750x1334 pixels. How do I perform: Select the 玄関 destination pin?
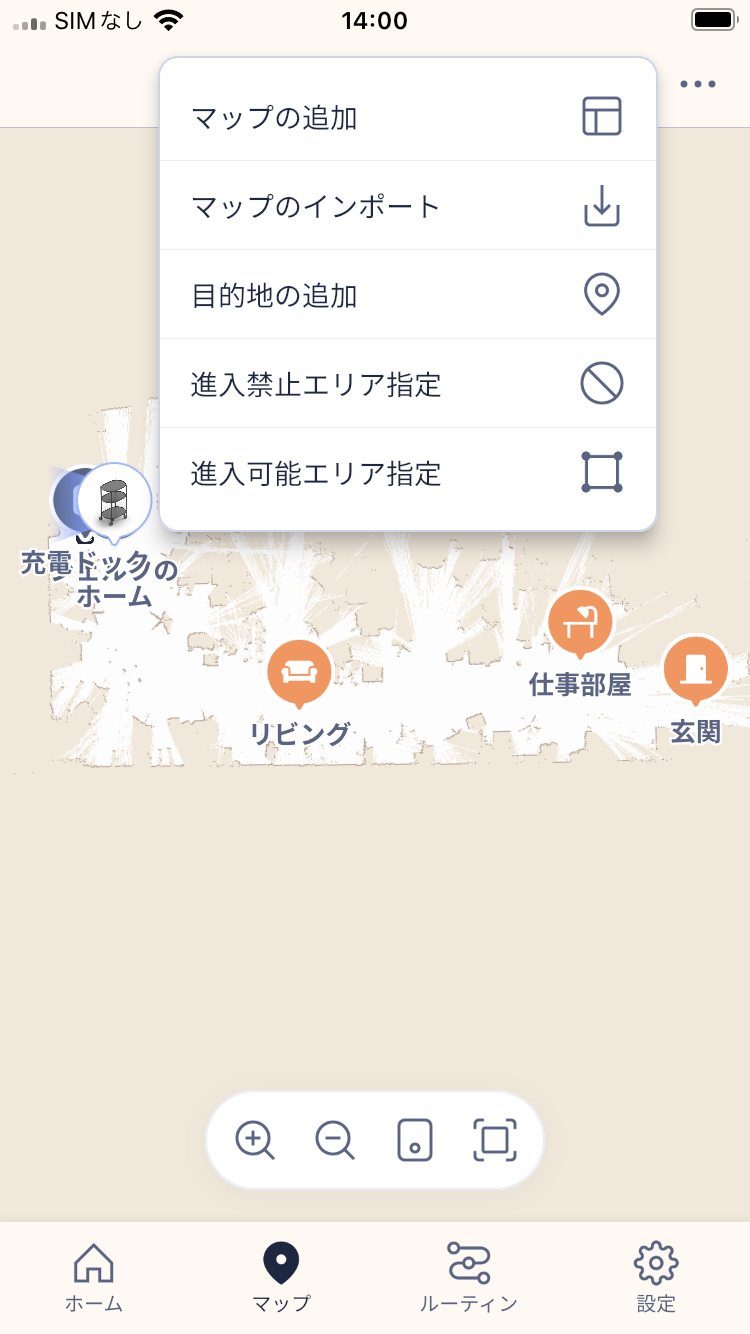[x=695, y=668]
